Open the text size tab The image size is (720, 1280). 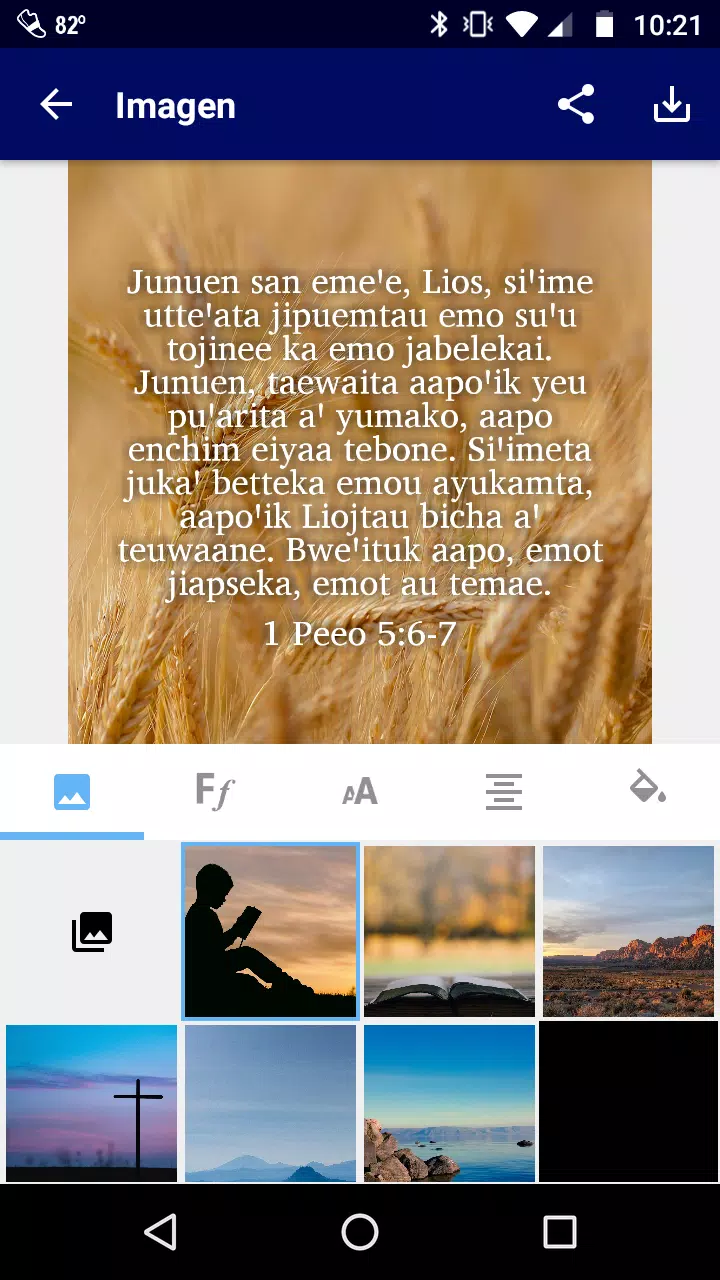coord(360,792)
